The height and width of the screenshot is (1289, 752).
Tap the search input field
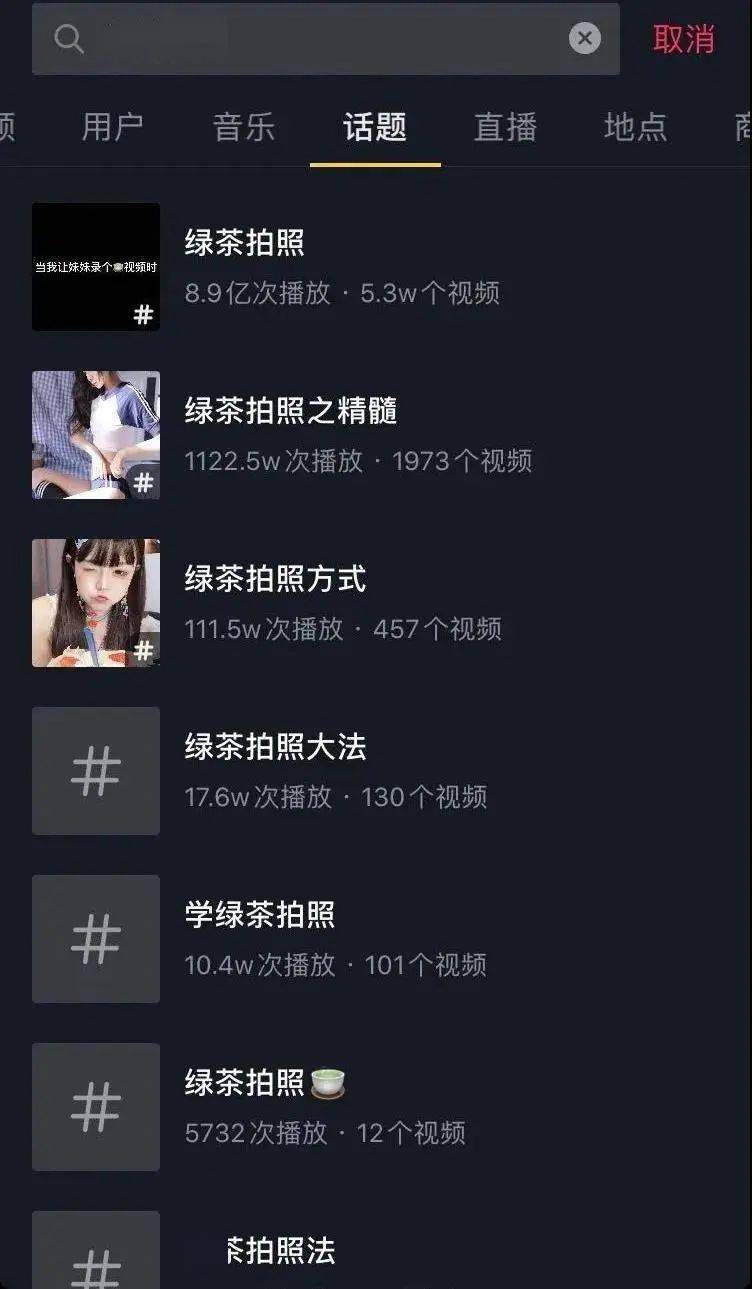320,39
